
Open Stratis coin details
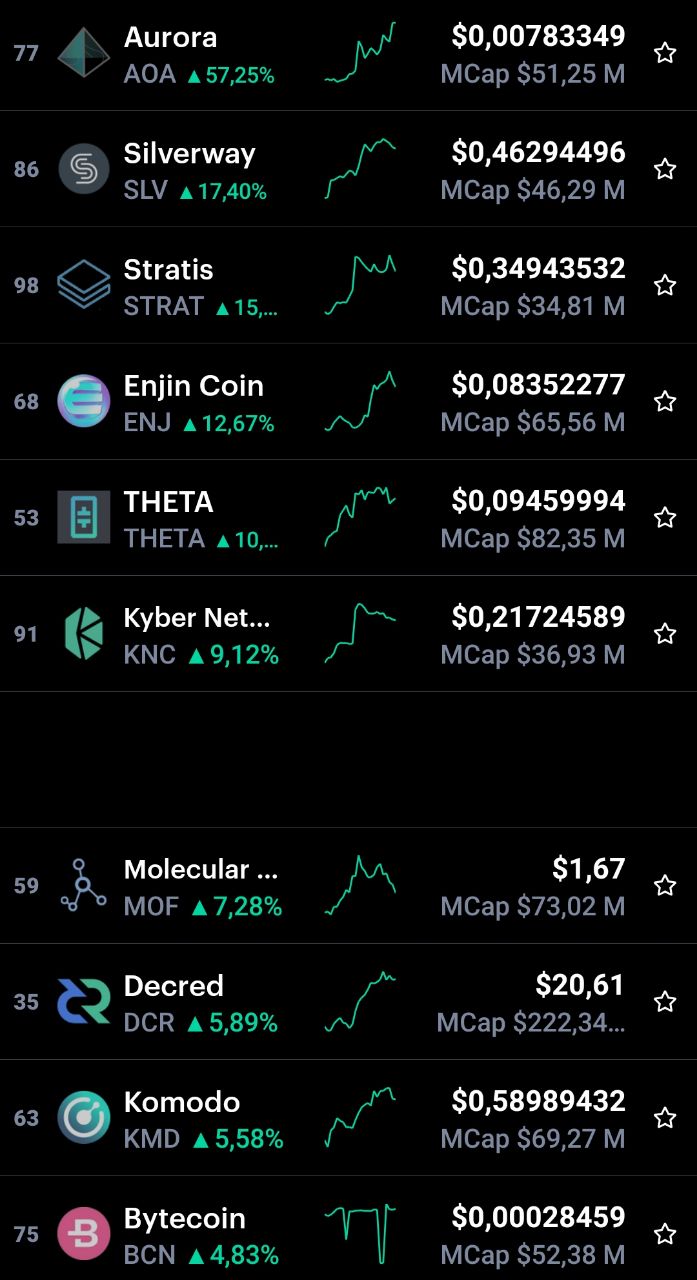coord(348,285)
